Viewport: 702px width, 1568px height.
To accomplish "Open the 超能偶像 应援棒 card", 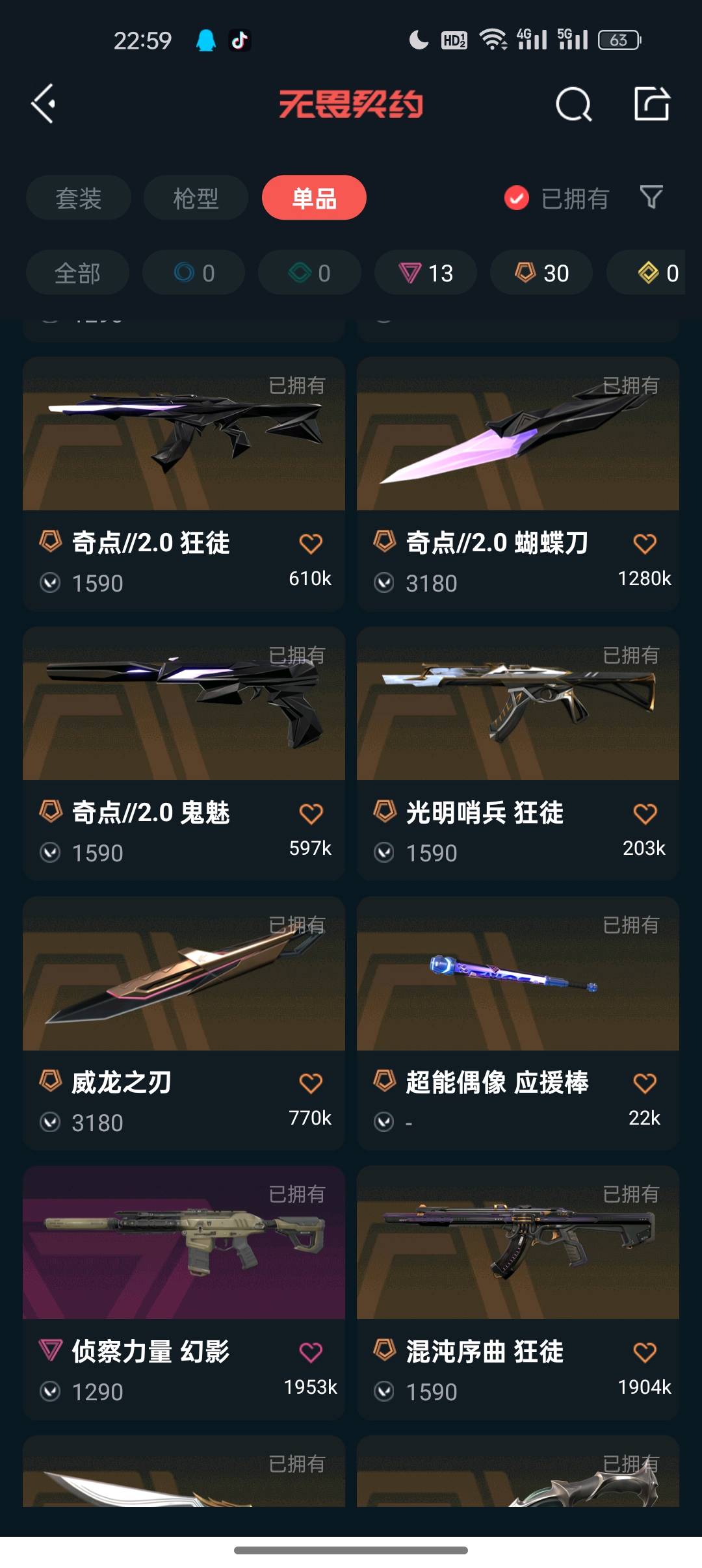I will coord(518,1023).
